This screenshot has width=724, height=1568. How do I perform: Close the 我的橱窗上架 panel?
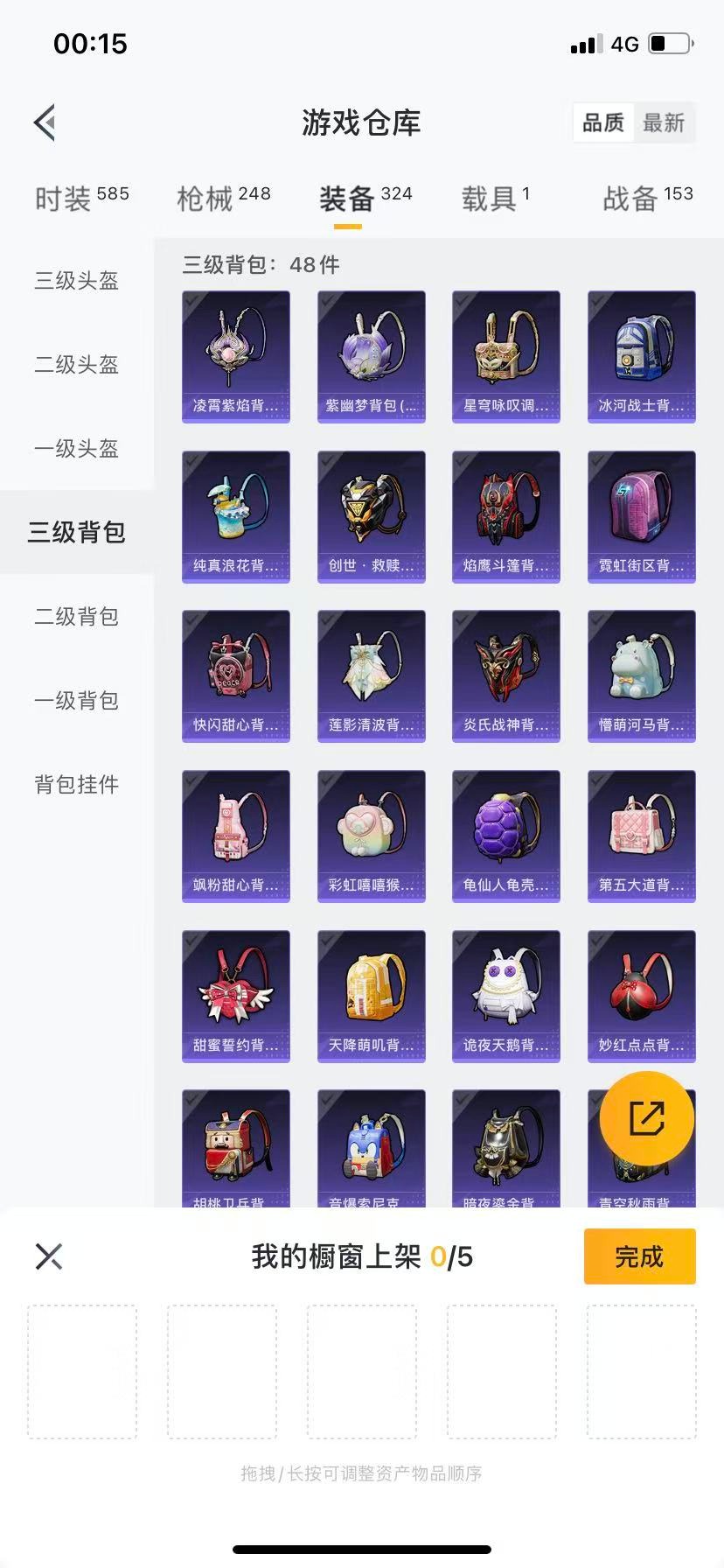(x=49, y=1256)
